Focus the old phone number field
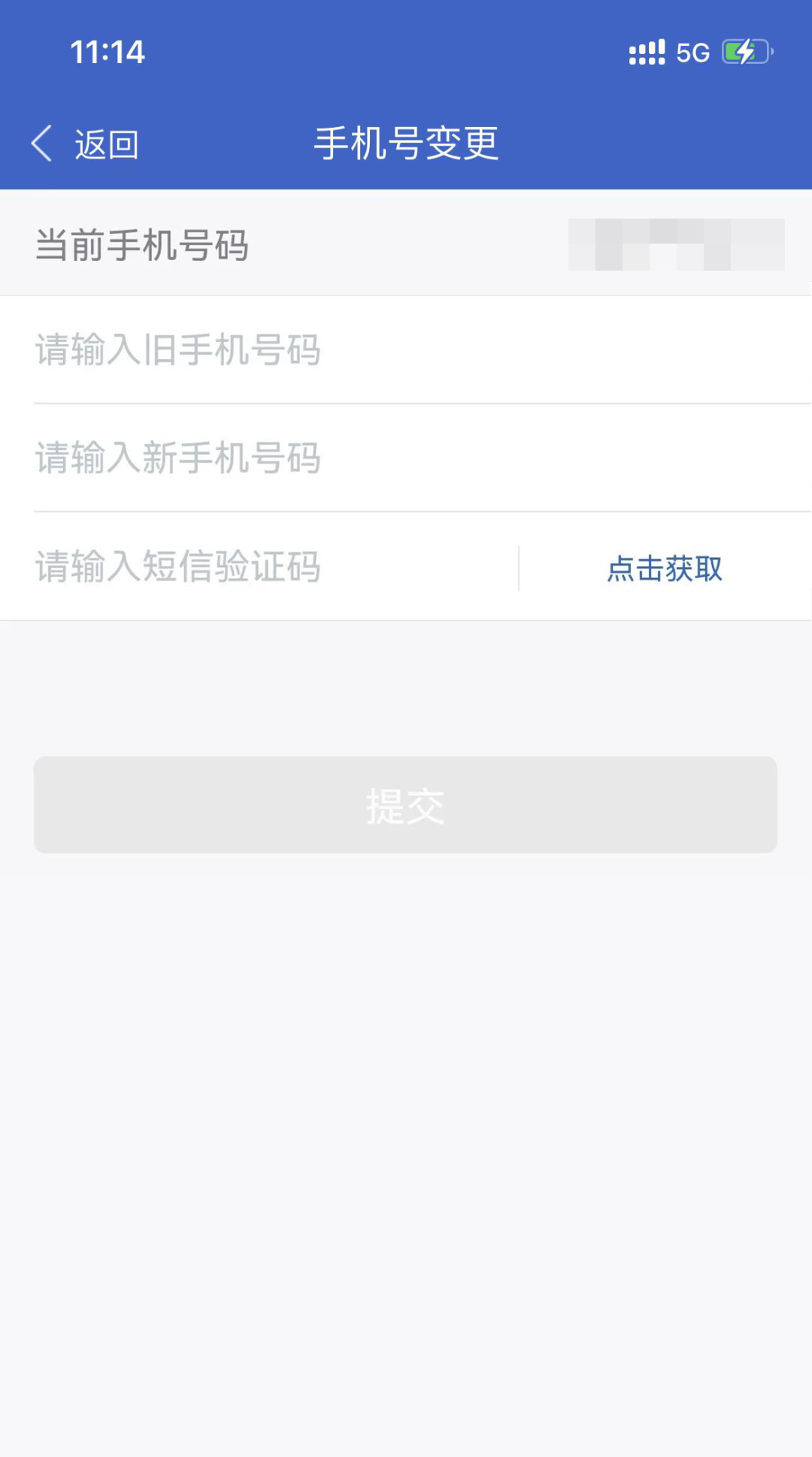The width and height of the screenshot is (812, 1457). coord(406,350)
